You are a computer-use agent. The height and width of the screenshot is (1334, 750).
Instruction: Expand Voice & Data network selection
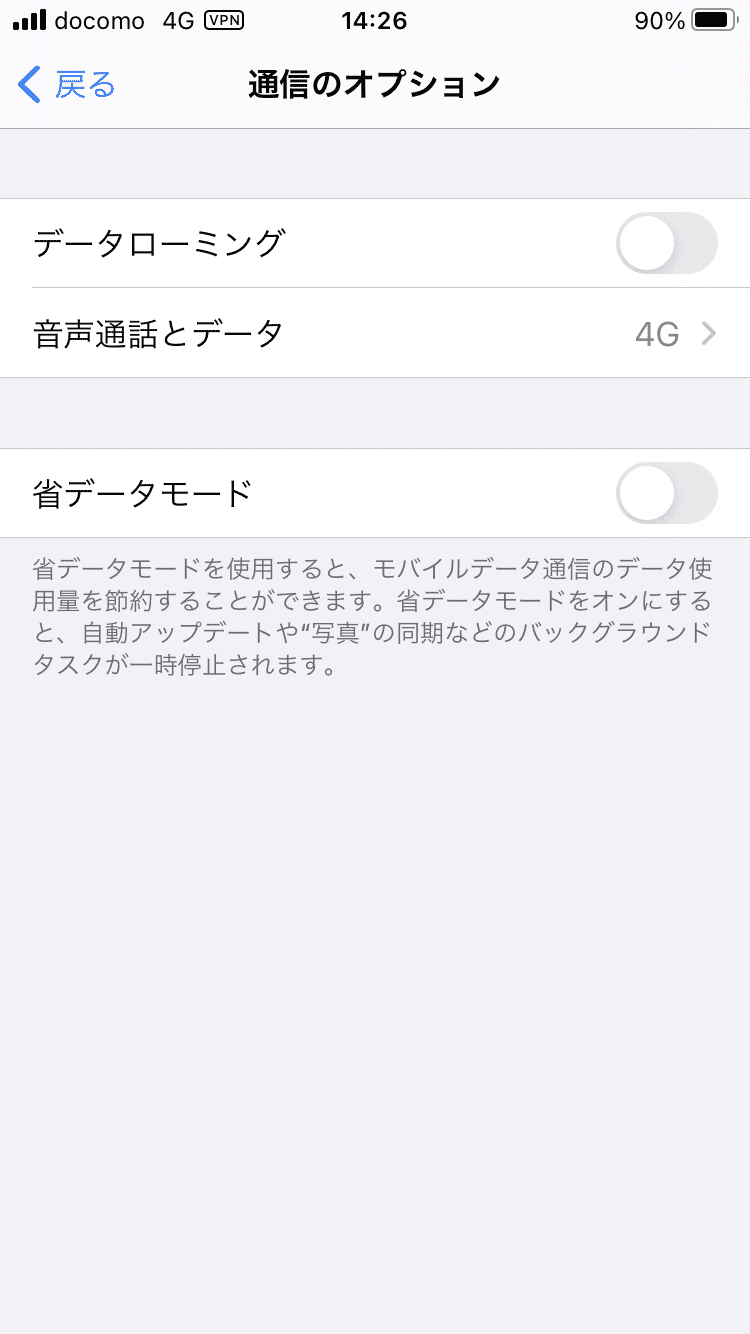[x=375, y=334]
